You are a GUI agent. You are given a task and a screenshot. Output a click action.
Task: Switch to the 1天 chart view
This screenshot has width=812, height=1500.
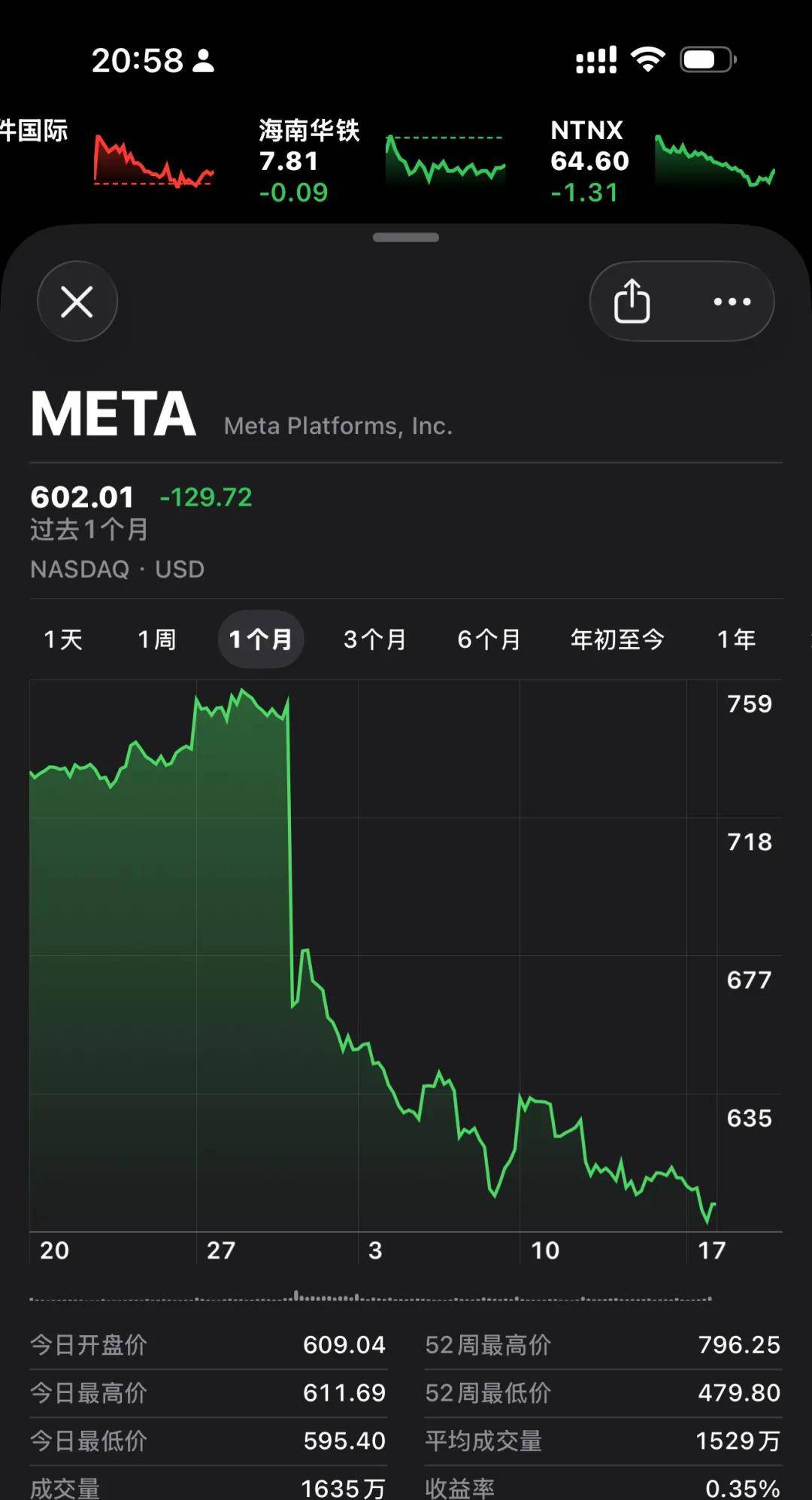tap(62, 639)
